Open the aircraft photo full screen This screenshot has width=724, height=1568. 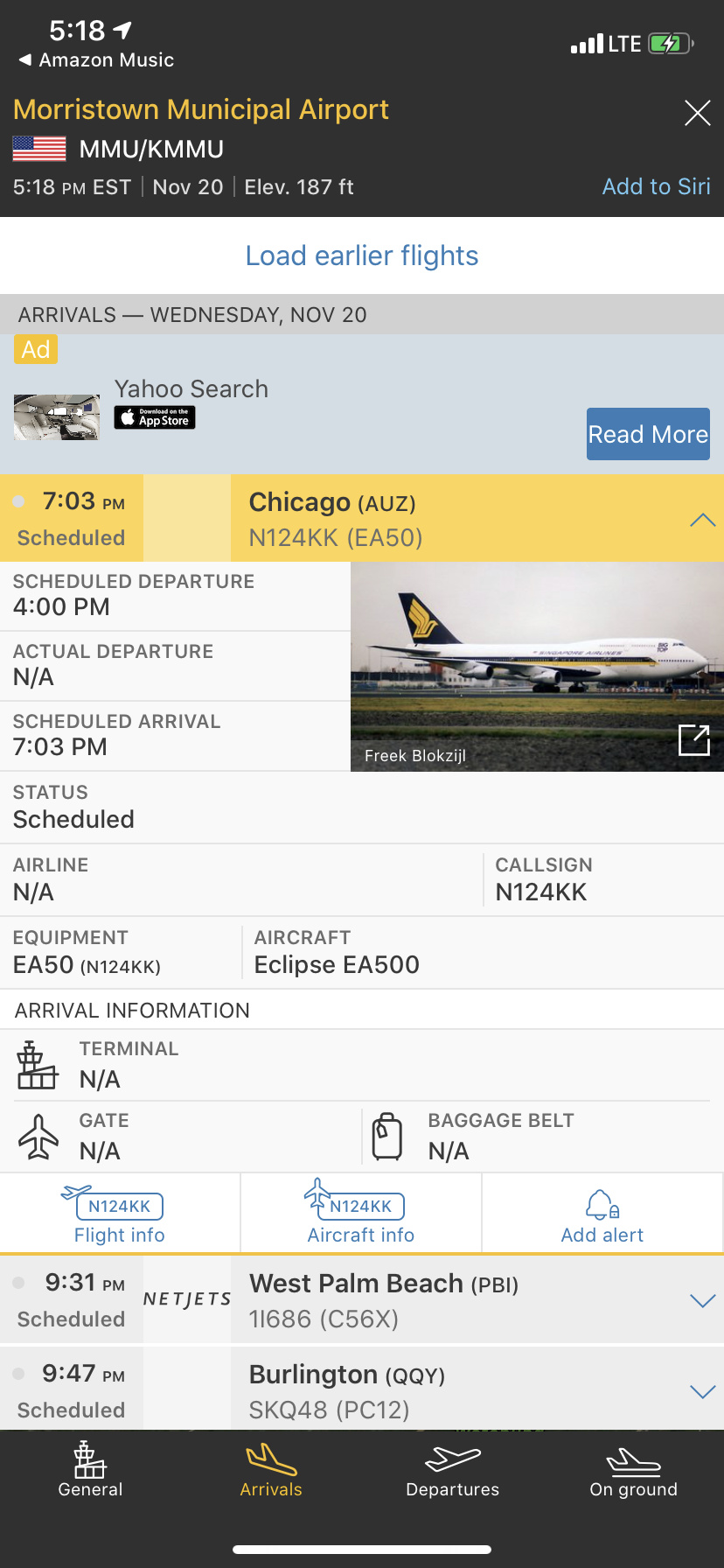pyautogui.click(x=693, y=740)
